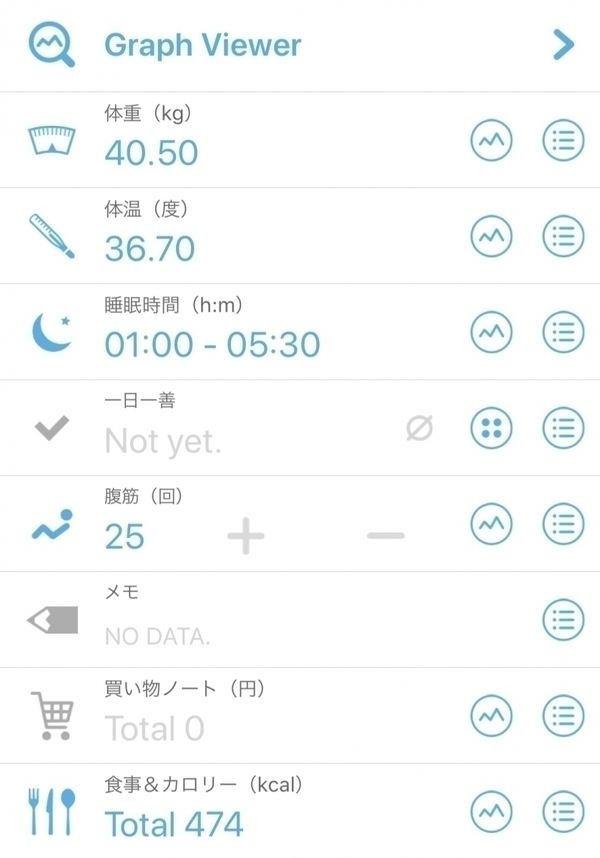Open the list for 一日一善
Viewport: 600px width, 858px height.
(563, 429)
